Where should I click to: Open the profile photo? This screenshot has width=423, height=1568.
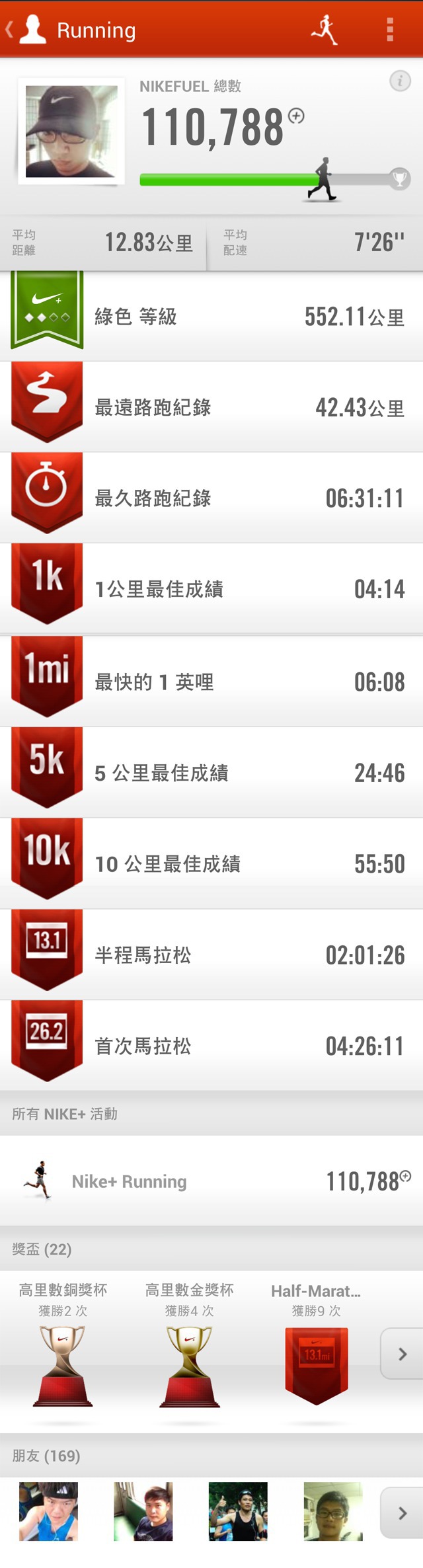pyautogui.click(x=71, y=132)
